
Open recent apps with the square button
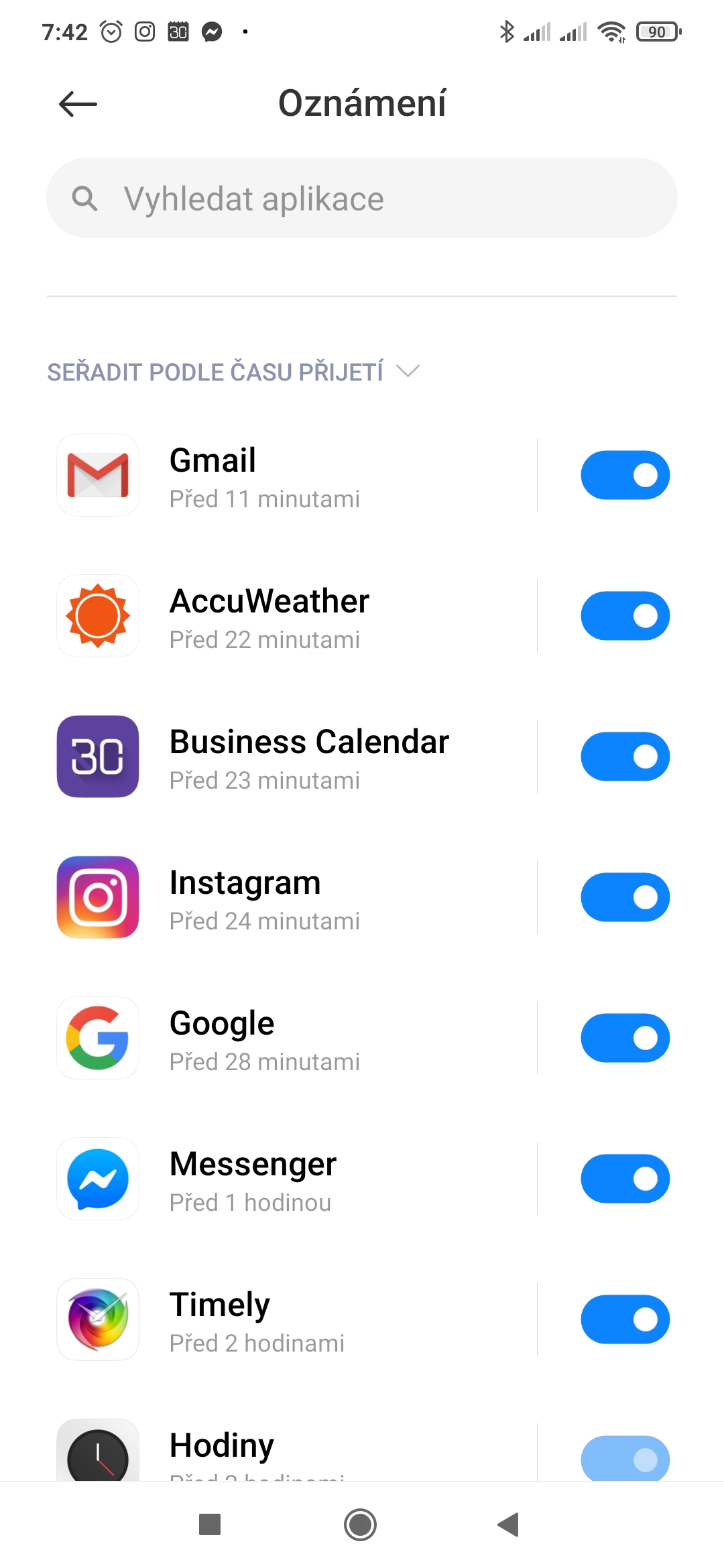coord(210,1524)
